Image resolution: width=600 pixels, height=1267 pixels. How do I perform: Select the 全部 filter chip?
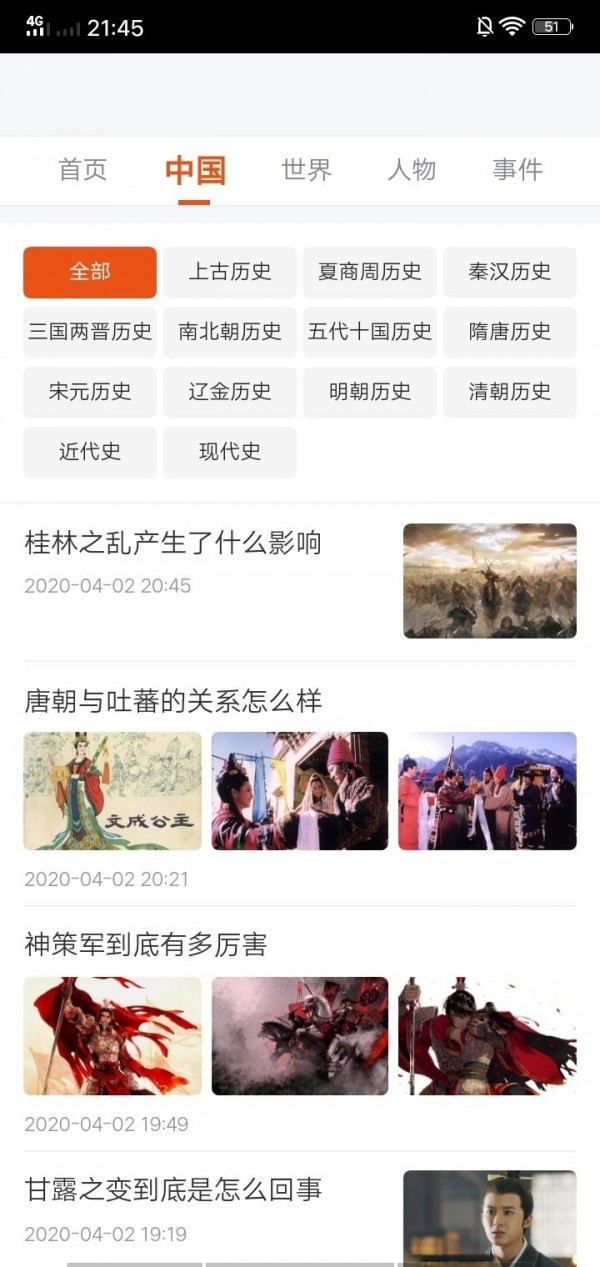90,272
